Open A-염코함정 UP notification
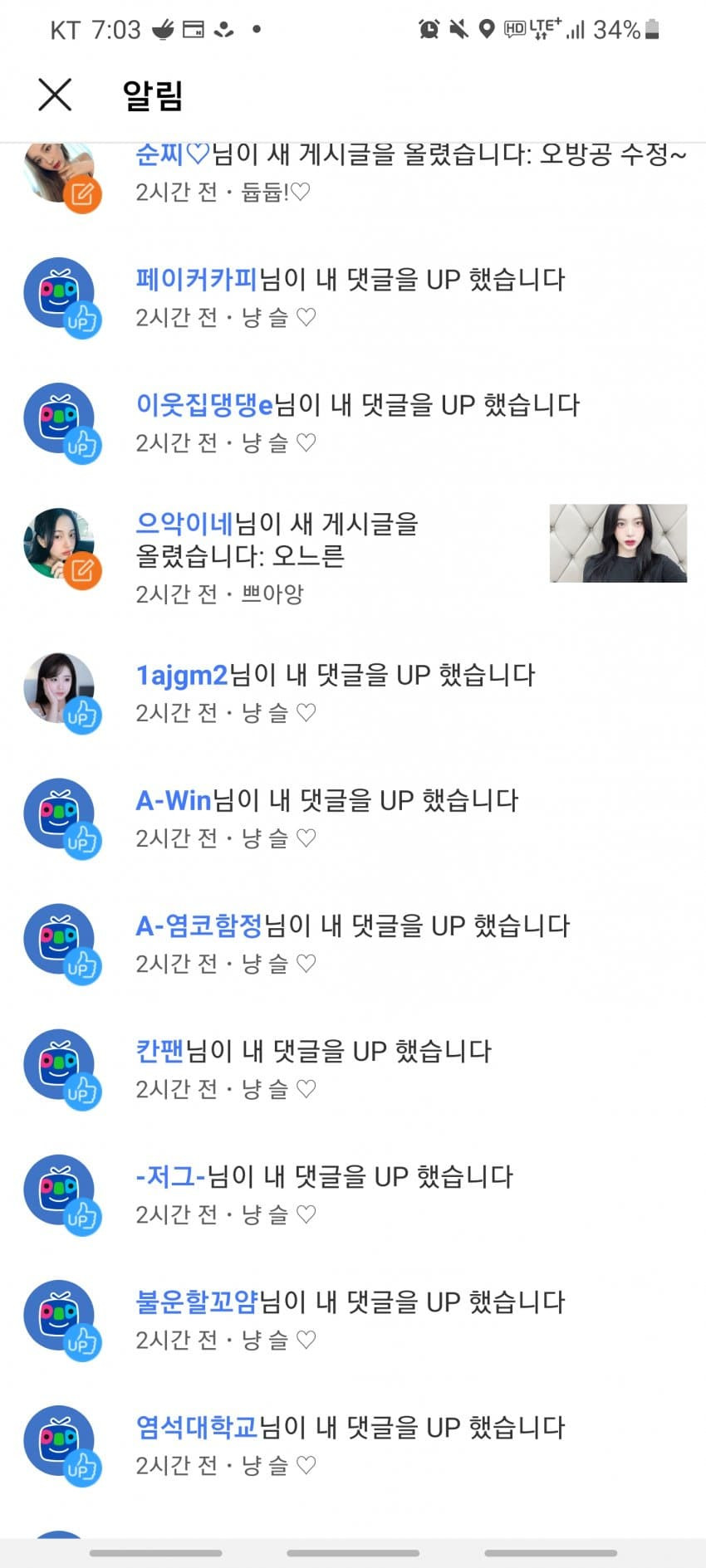This screenshot has width=706, height=1568. point(352,942)
